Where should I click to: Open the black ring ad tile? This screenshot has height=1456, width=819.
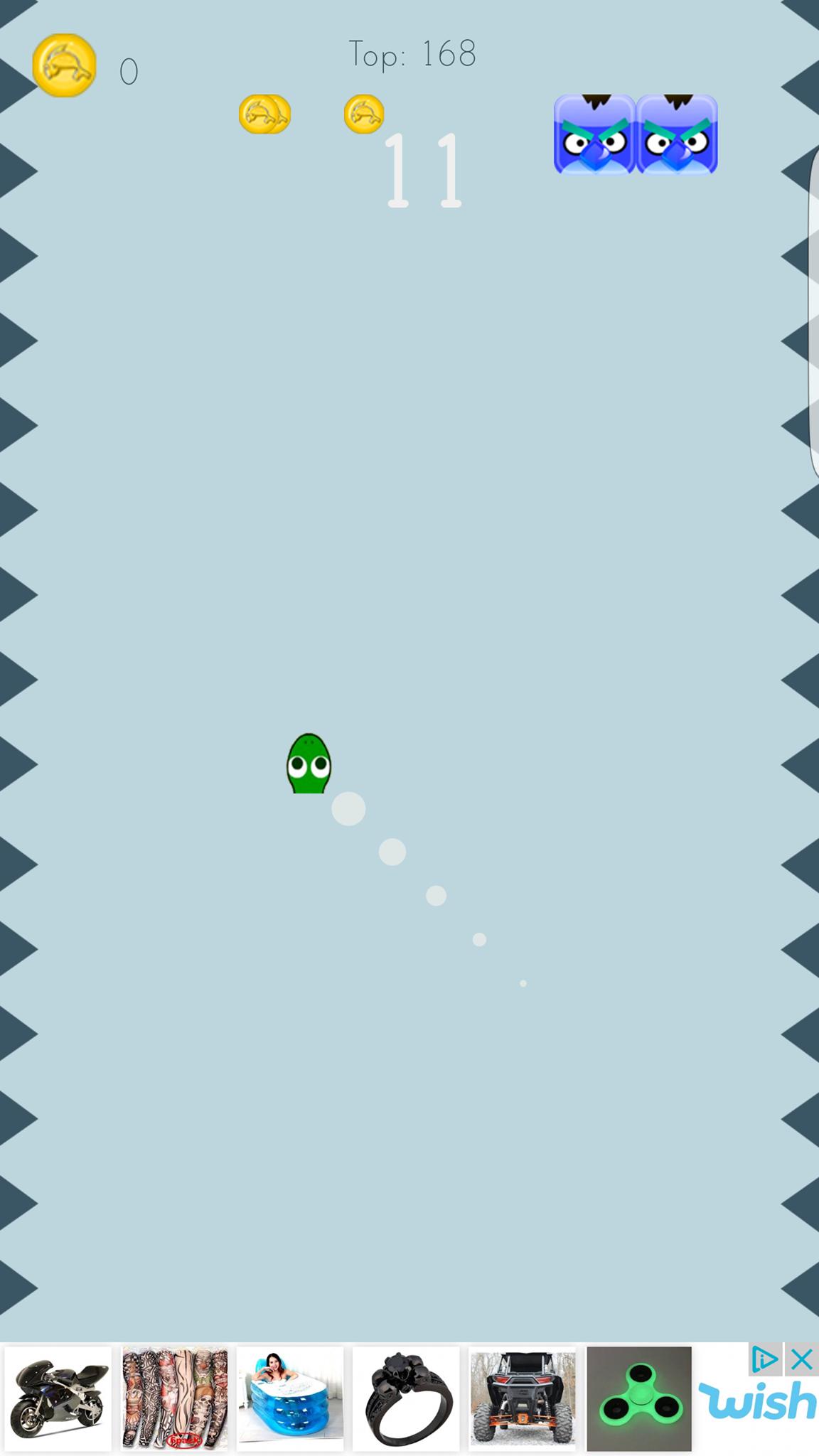pos(406,1398)
